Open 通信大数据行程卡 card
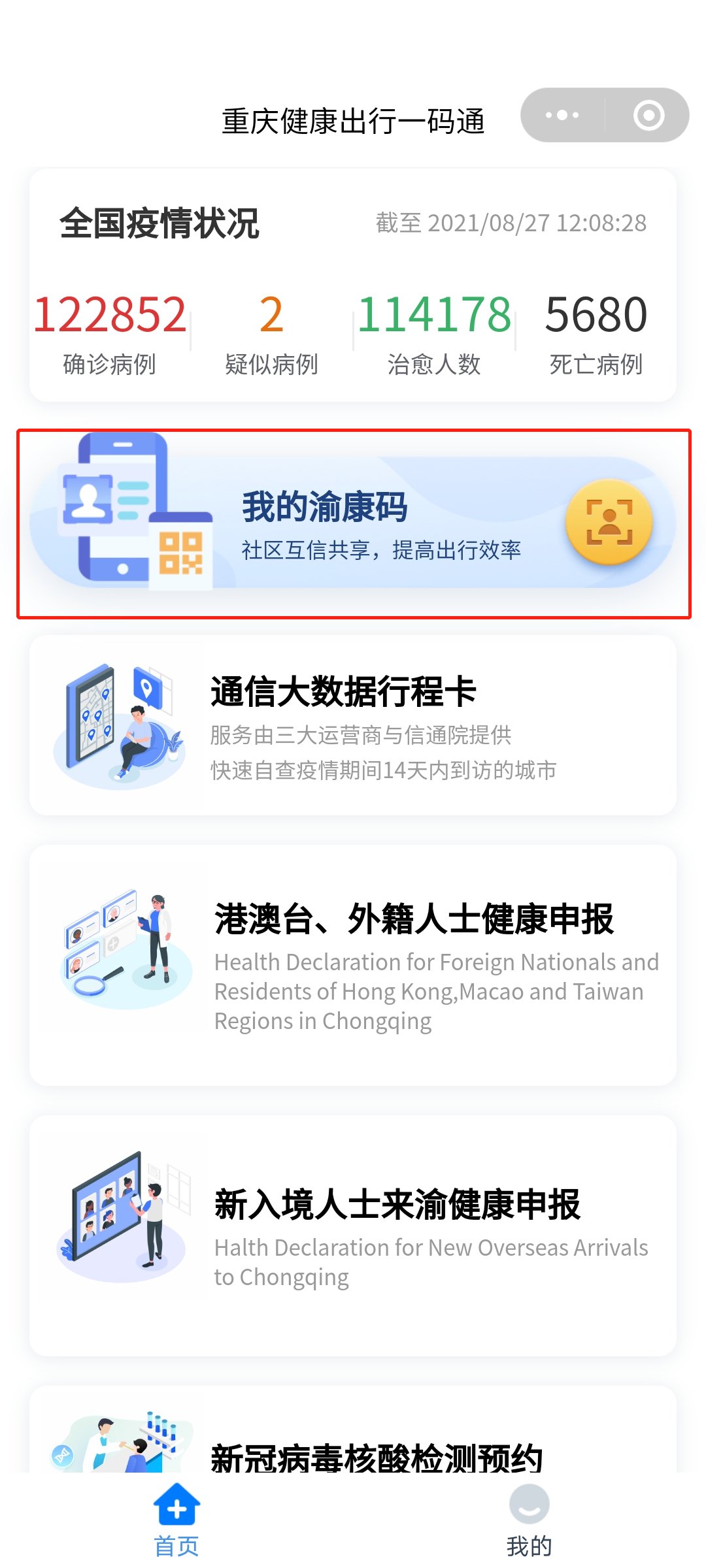 353,725
